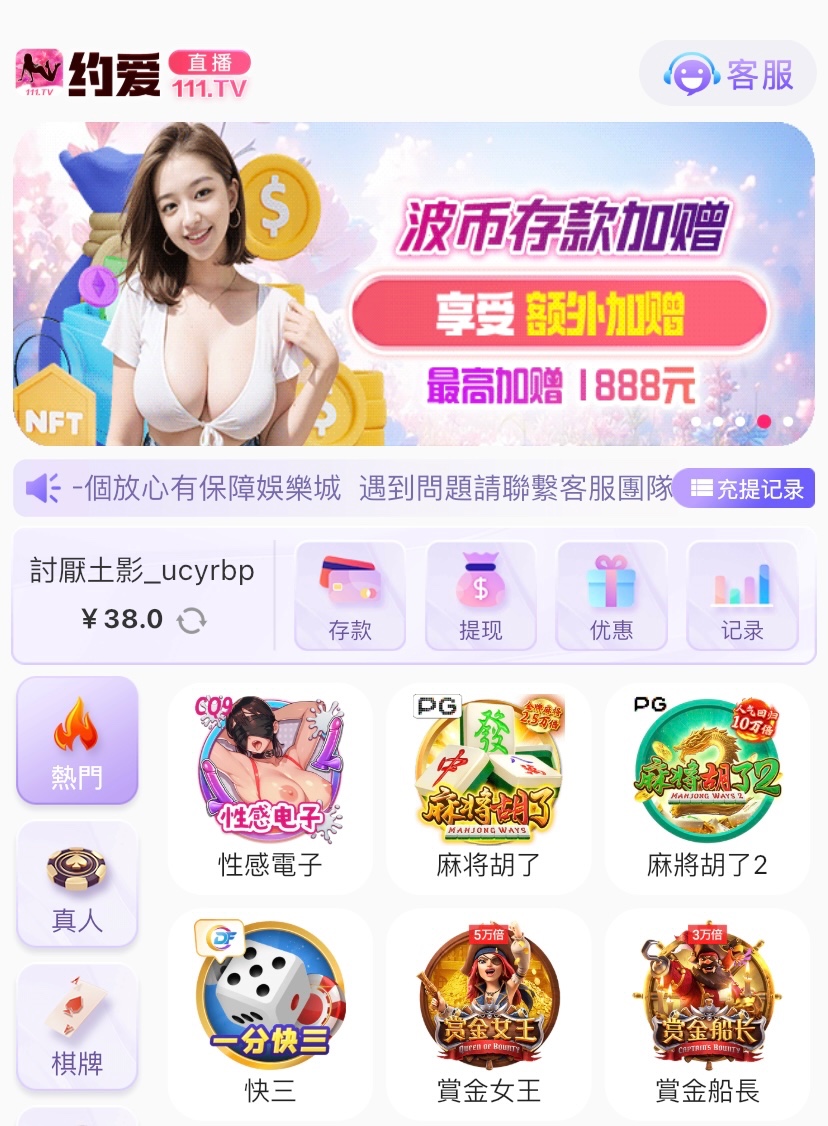
Task: Open 客服 customer service
Action: (728, 74)
